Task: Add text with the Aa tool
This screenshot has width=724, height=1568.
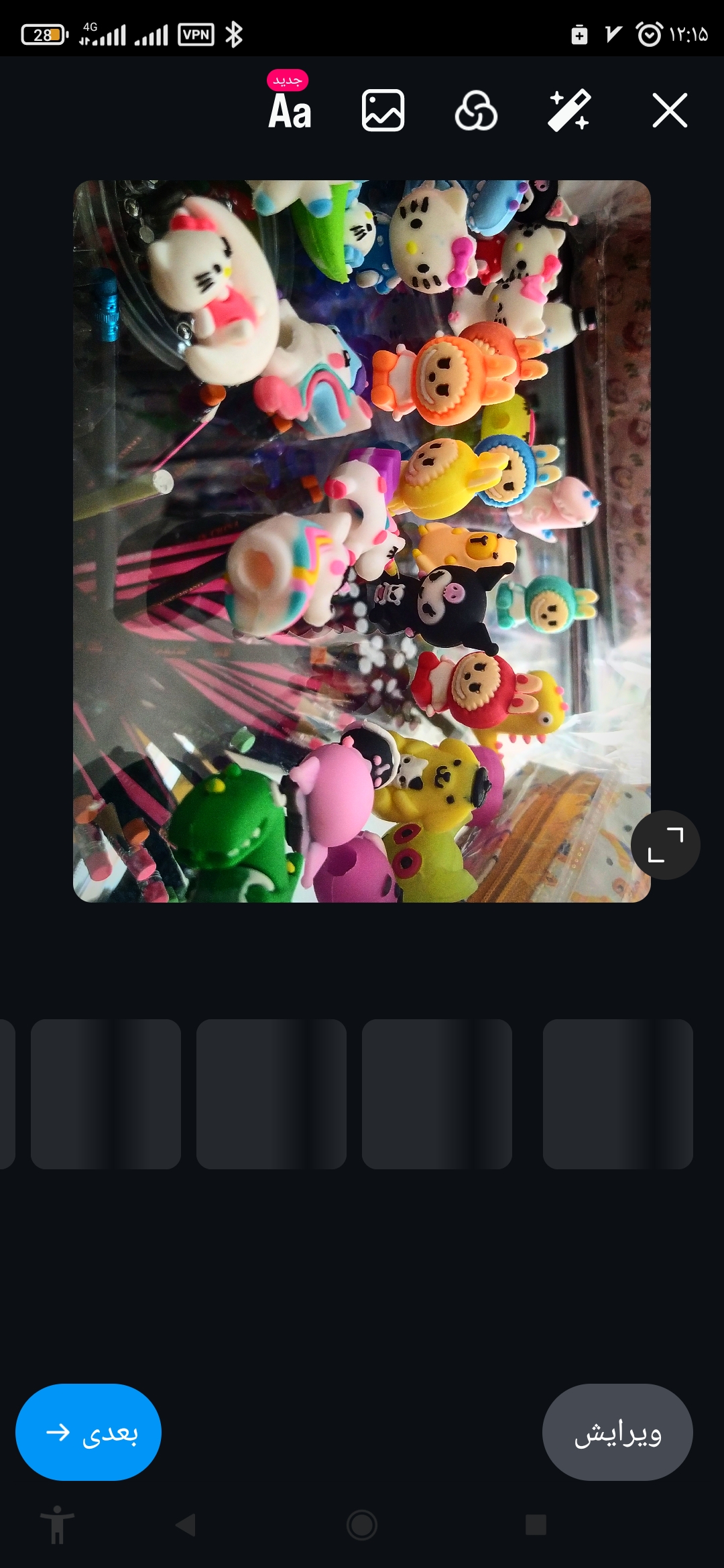Action: [x=290, y=111]
